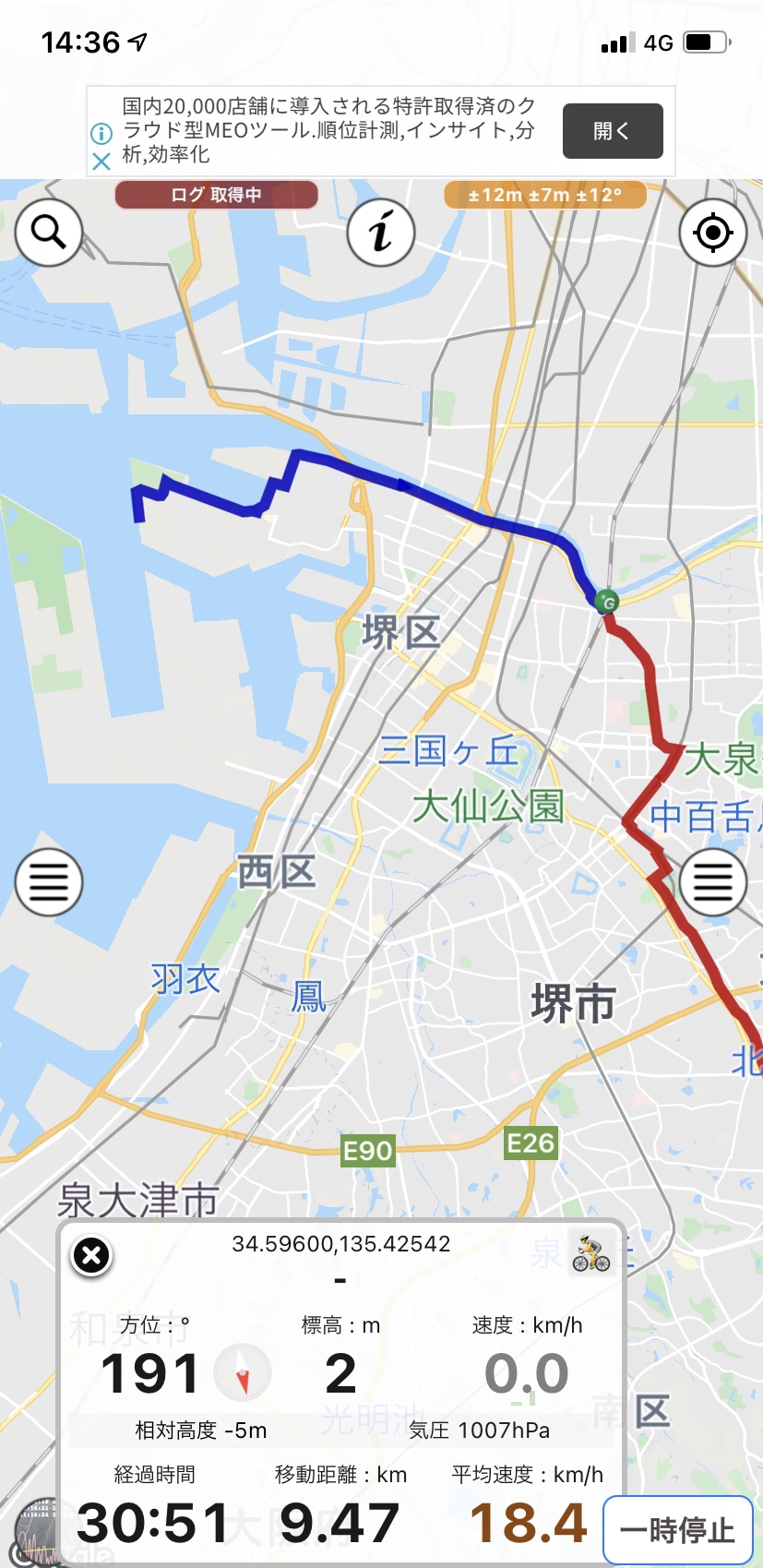
Task: Tap the green G marker on route
Action: pos(606,602)
